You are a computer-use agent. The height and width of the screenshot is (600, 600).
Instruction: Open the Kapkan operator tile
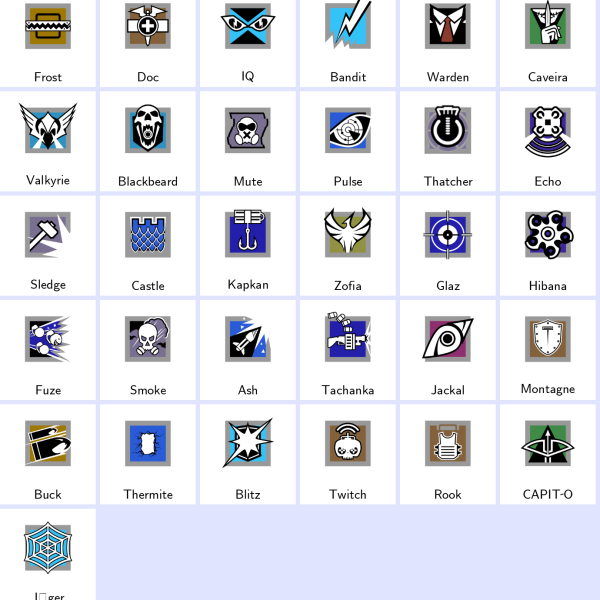pos(248,244)
